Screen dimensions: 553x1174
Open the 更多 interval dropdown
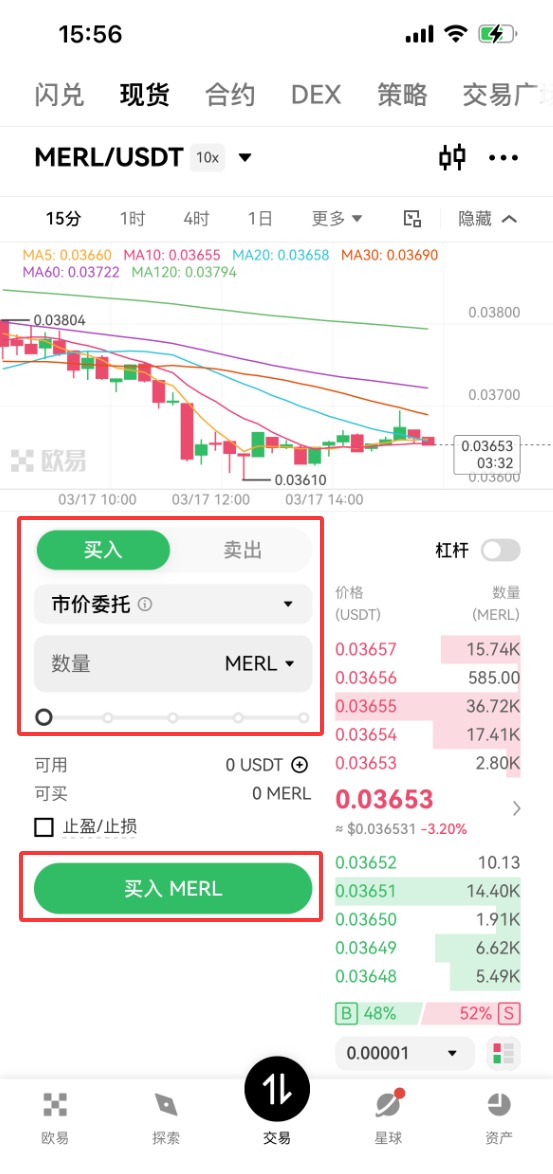[x=337, y=219]
